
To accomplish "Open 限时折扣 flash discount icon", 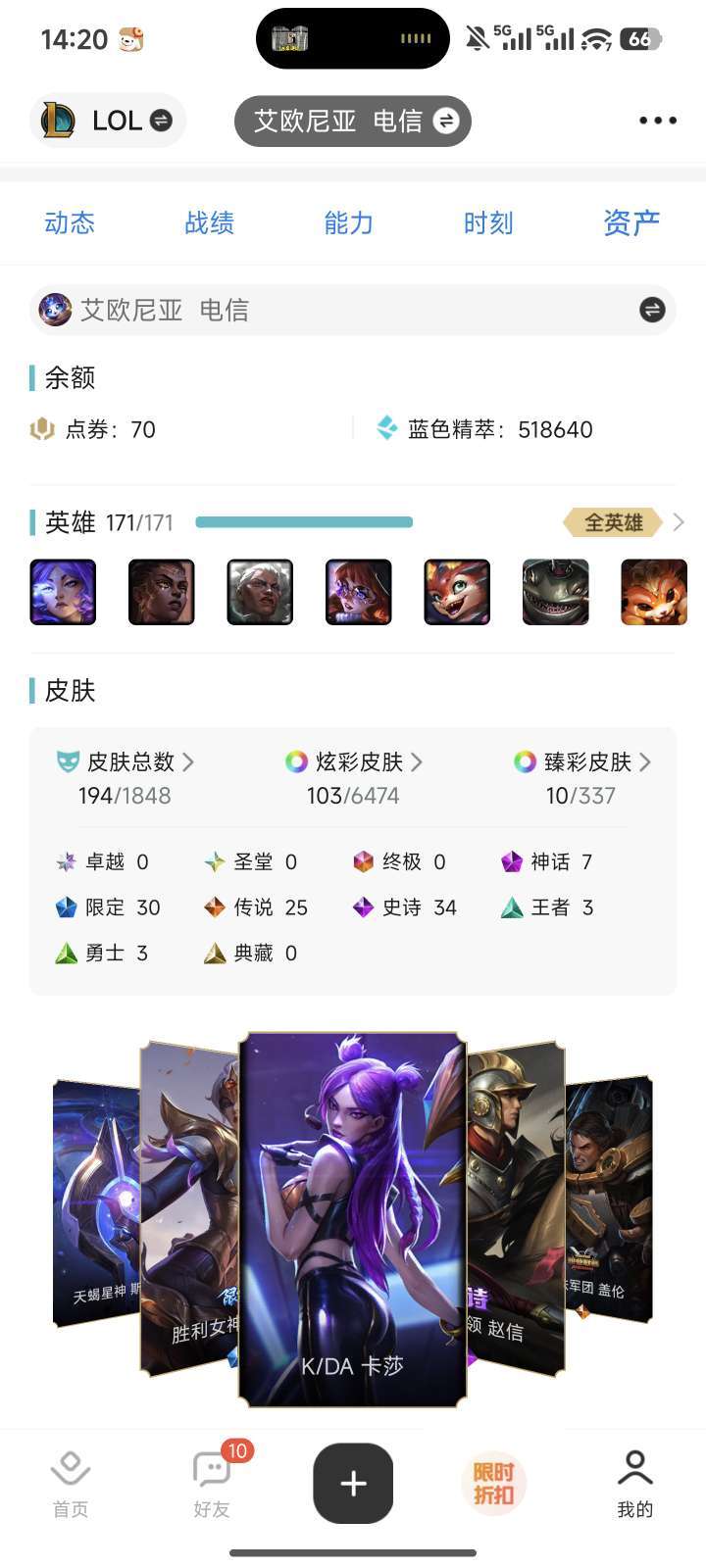I will (493, 1483).
